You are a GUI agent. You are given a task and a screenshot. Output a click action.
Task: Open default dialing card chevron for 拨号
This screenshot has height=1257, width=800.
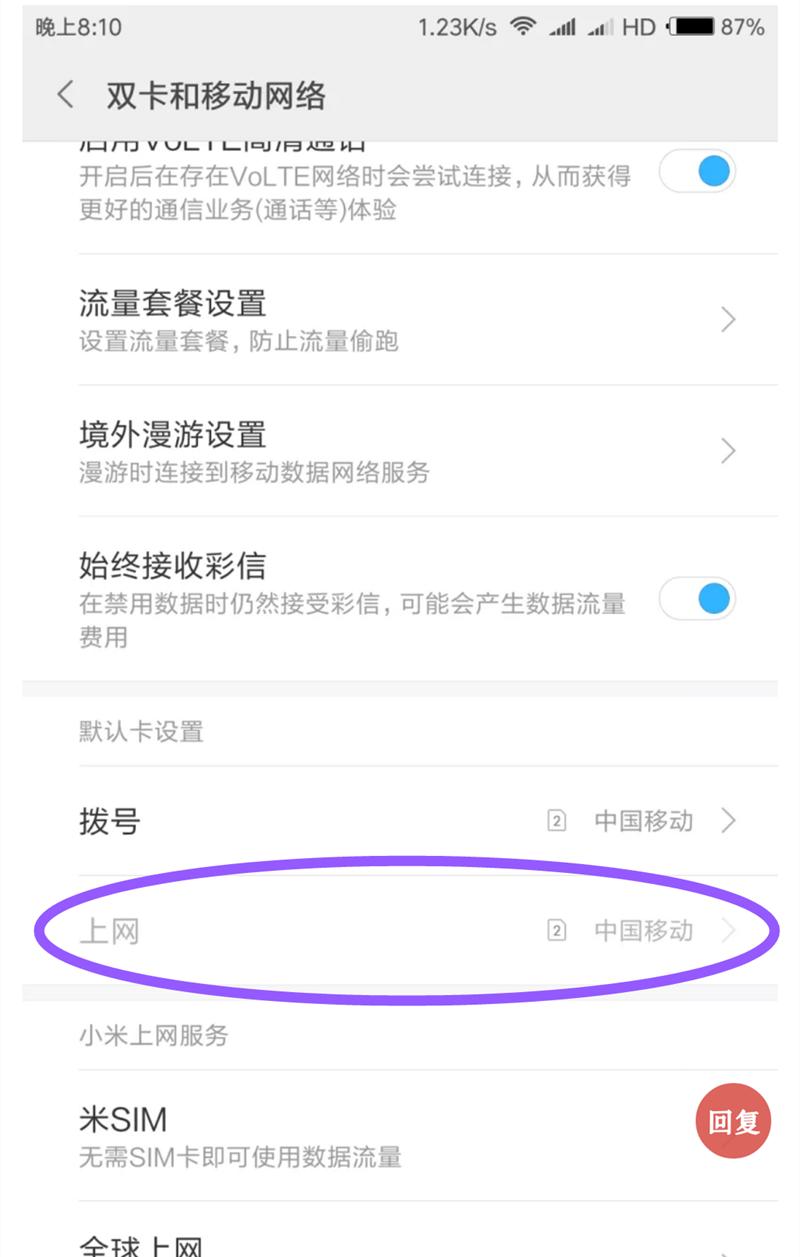click(728, 821)
